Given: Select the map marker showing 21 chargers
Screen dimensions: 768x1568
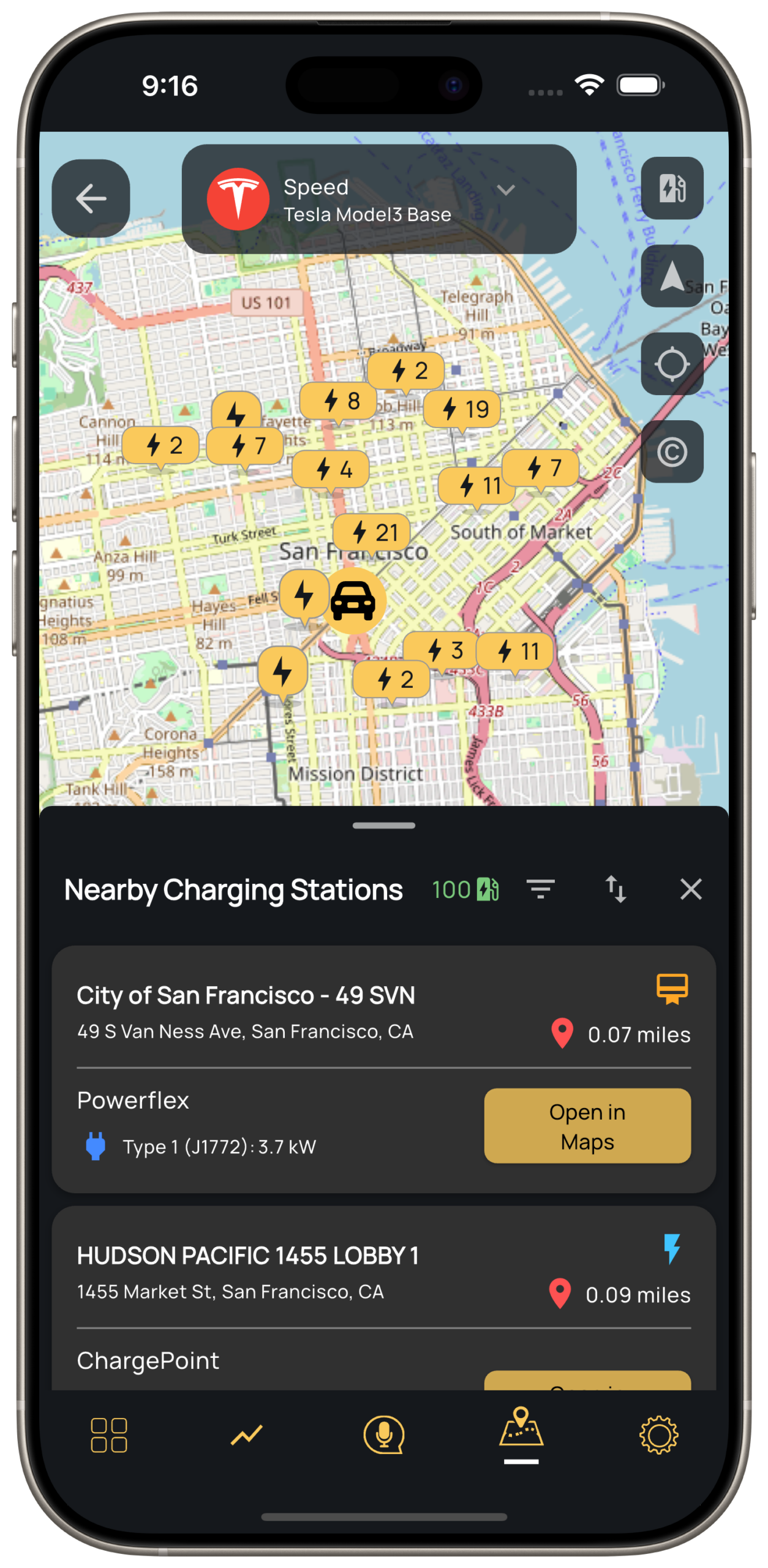Looking at the screenshot, I should (372, 532).
